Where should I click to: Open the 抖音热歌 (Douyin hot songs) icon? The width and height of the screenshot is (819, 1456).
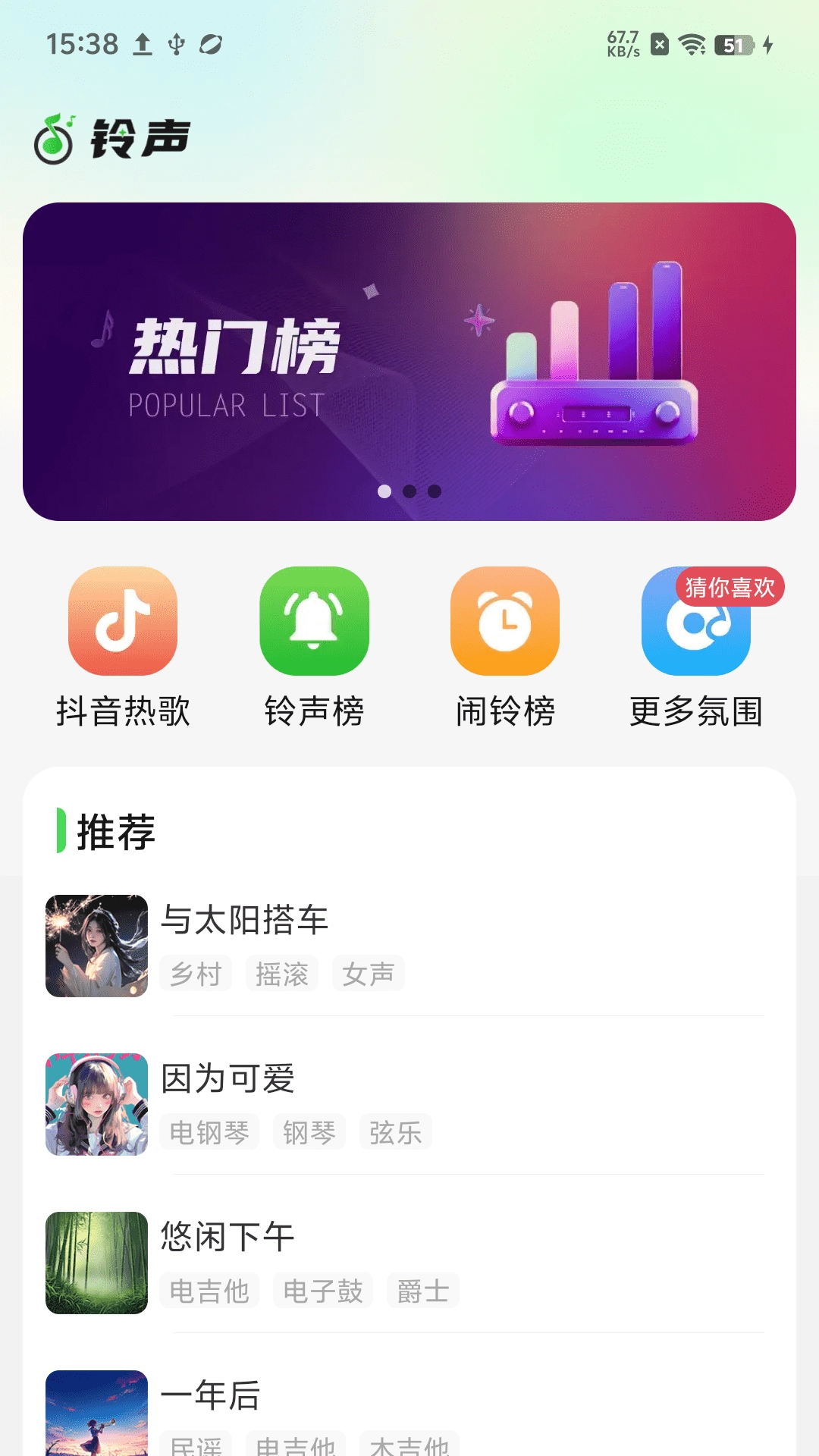(x=124, y=620)
